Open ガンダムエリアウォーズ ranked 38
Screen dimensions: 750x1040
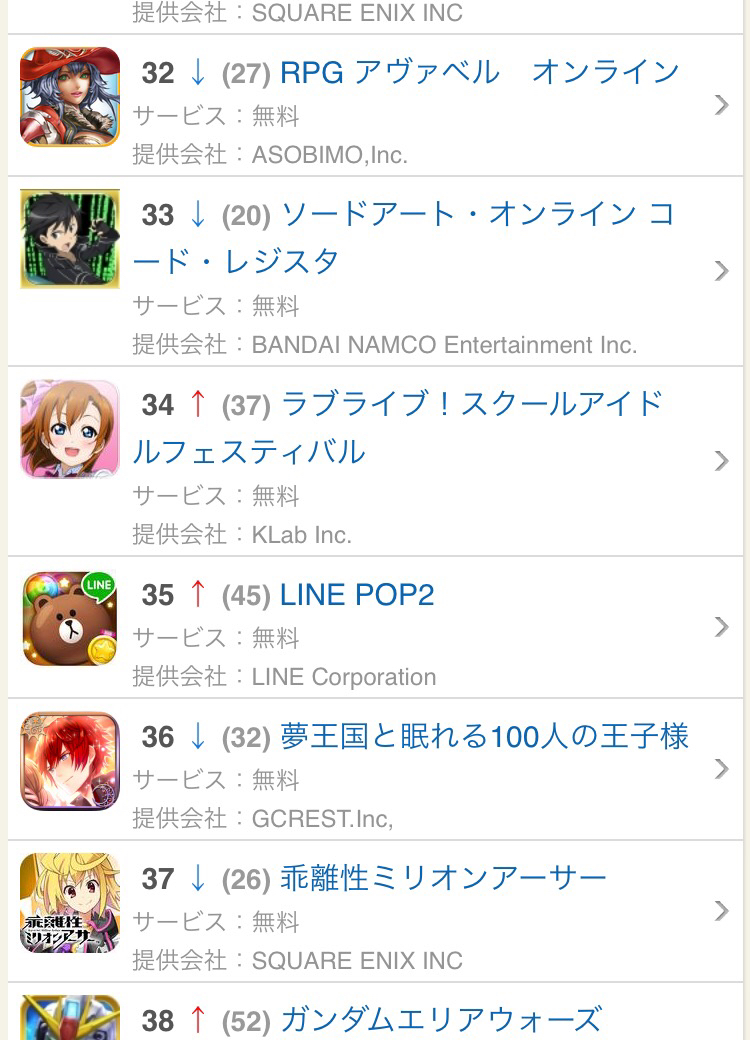[x=440, y=1020]
